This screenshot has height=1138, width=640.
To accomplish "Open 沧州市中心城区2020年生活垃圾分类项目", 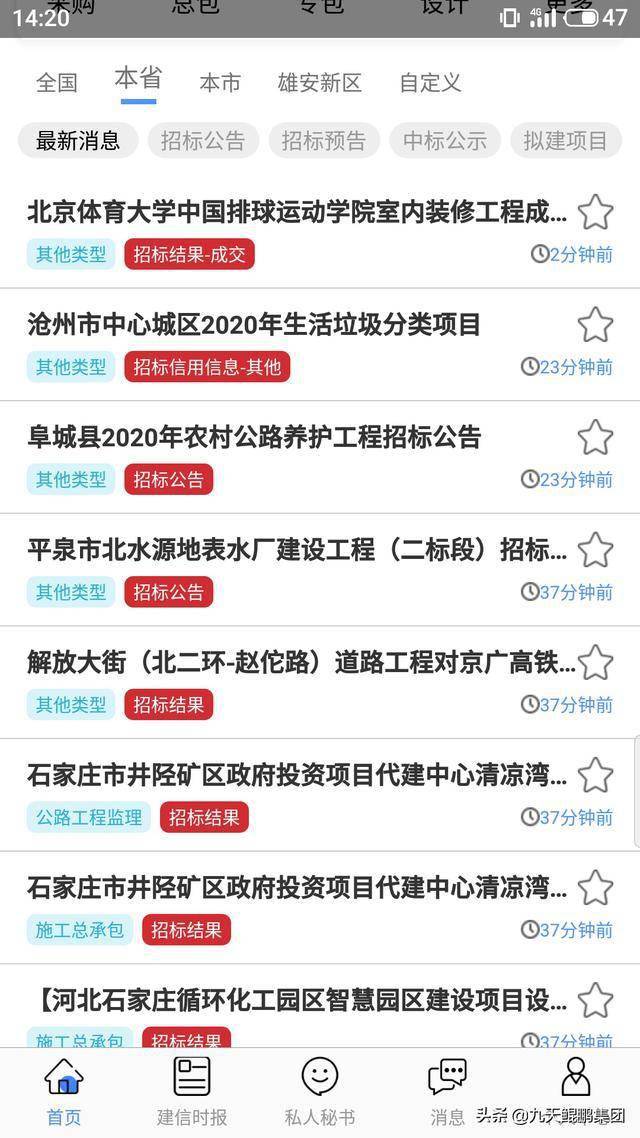I will [254, 324].
